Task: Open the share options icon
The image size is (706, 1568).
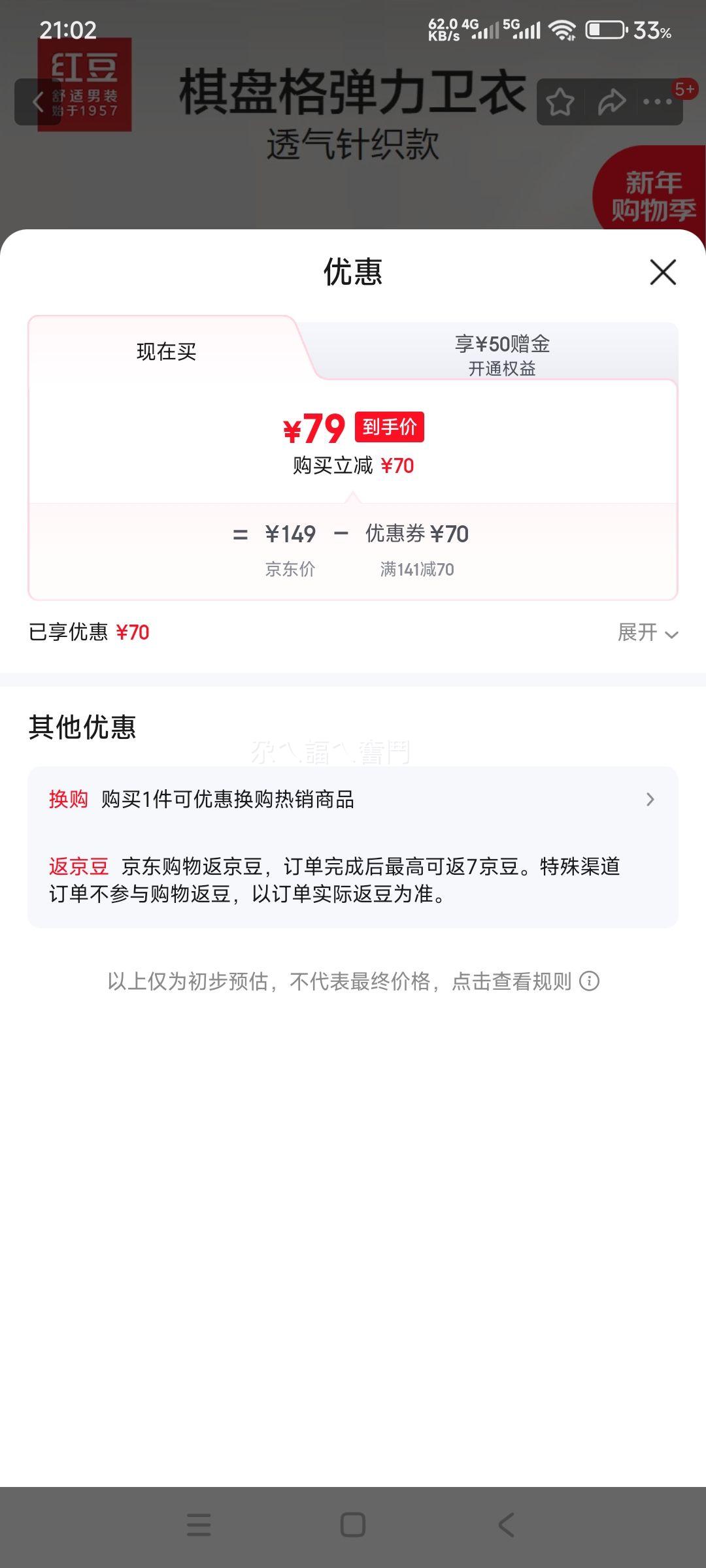Action: [x=611, y=103]
